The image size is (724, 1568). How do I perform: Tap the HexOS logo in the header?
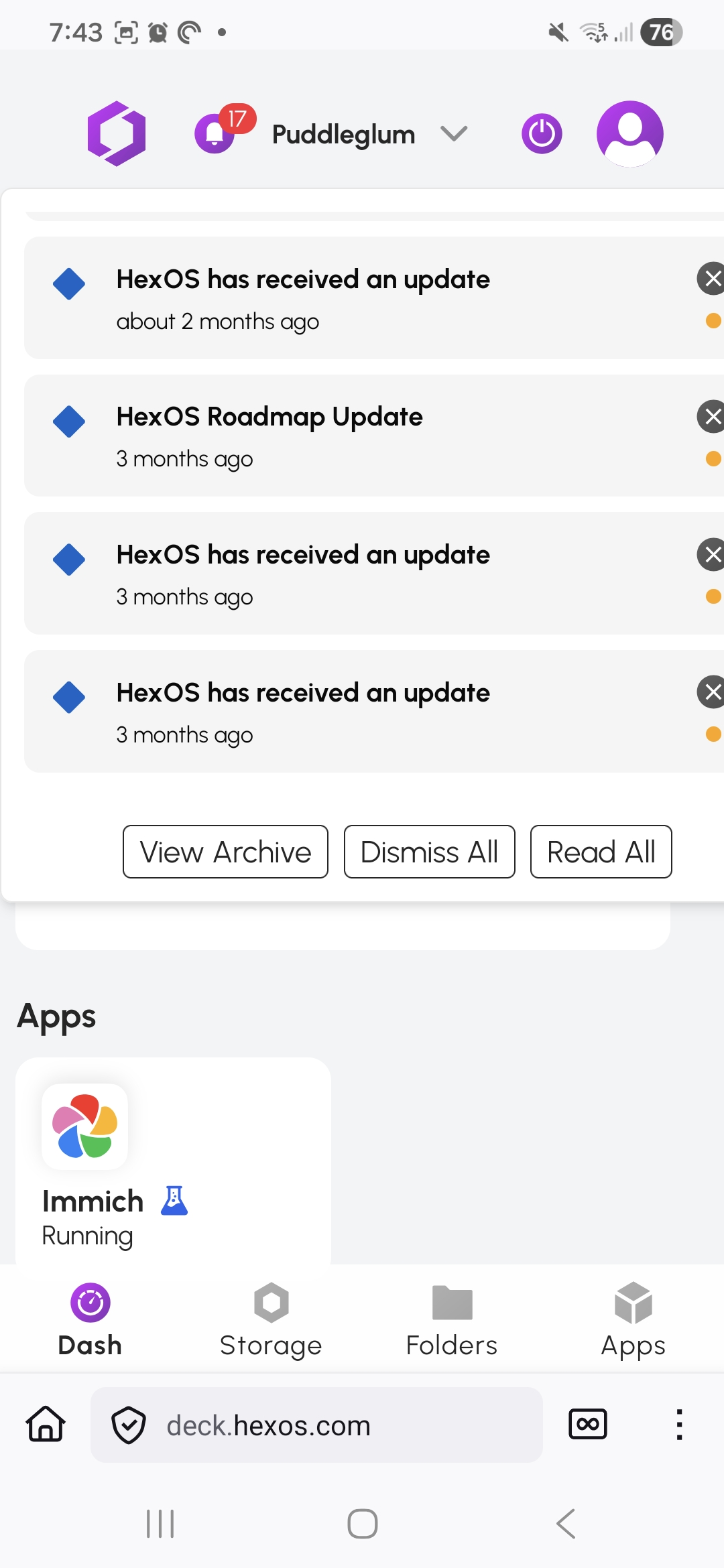click(117, 133)
